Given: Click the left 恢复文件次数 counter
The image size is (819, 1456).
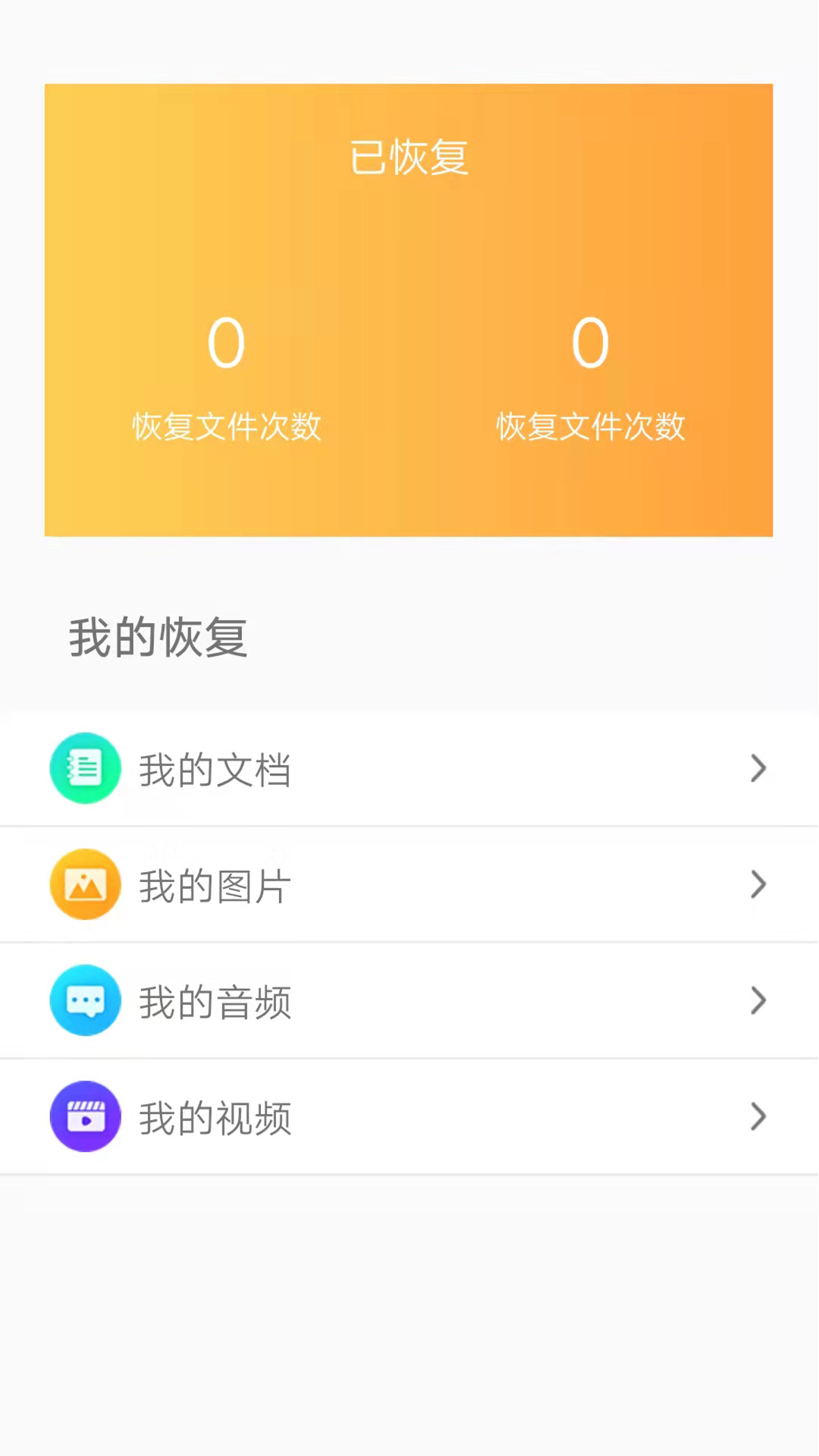Looking at the screenshot, I should pos(226,427).
